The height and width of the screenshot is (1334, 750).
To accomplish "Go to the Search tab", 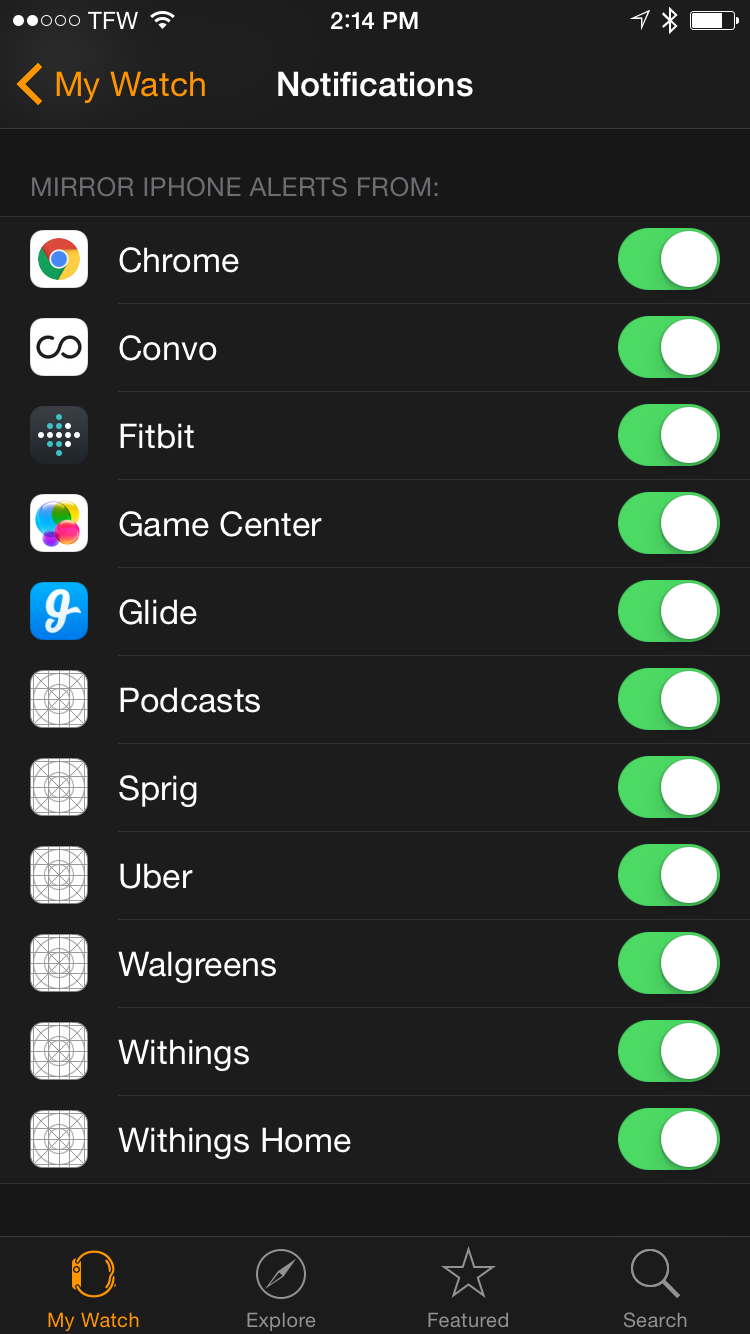I will (655, 1288).
